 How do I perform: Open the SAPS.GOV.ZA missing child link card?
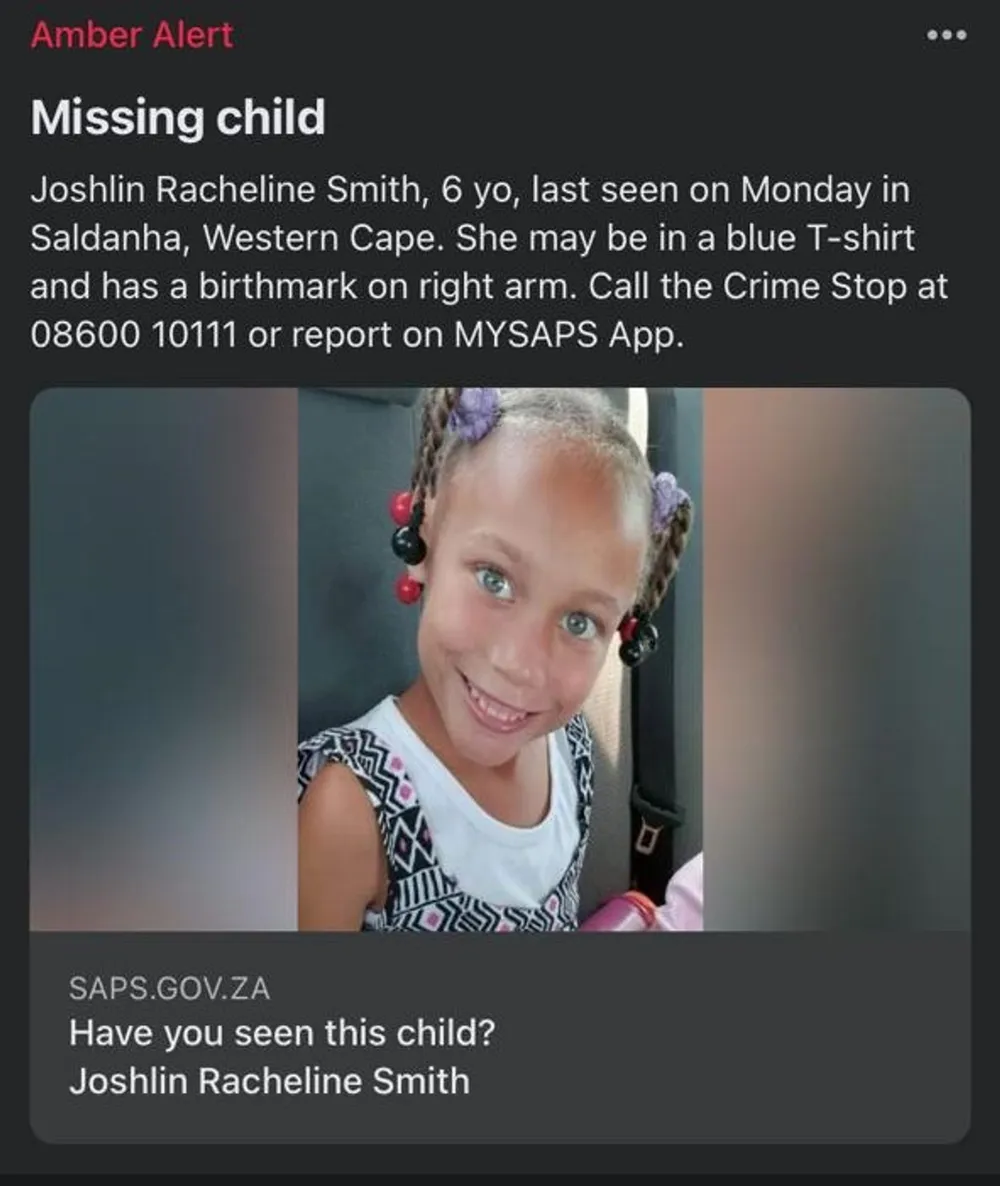click(500, 1035)
